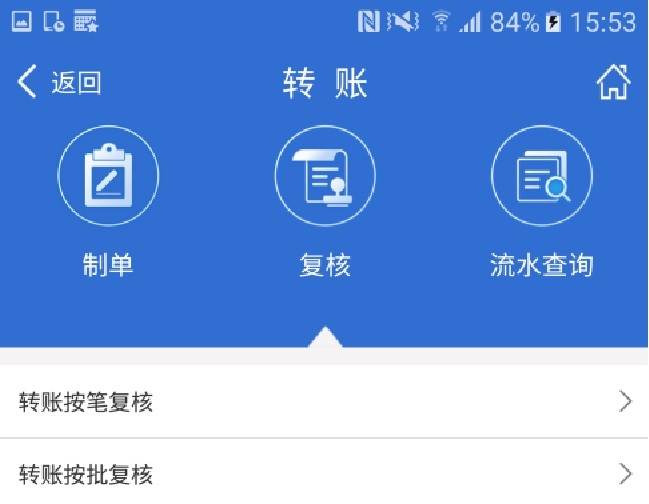Viewport: 649px width, 504px height.
Task: Open 转账按批复核 row
Action: pyautogui.click(x=324, y=474)
